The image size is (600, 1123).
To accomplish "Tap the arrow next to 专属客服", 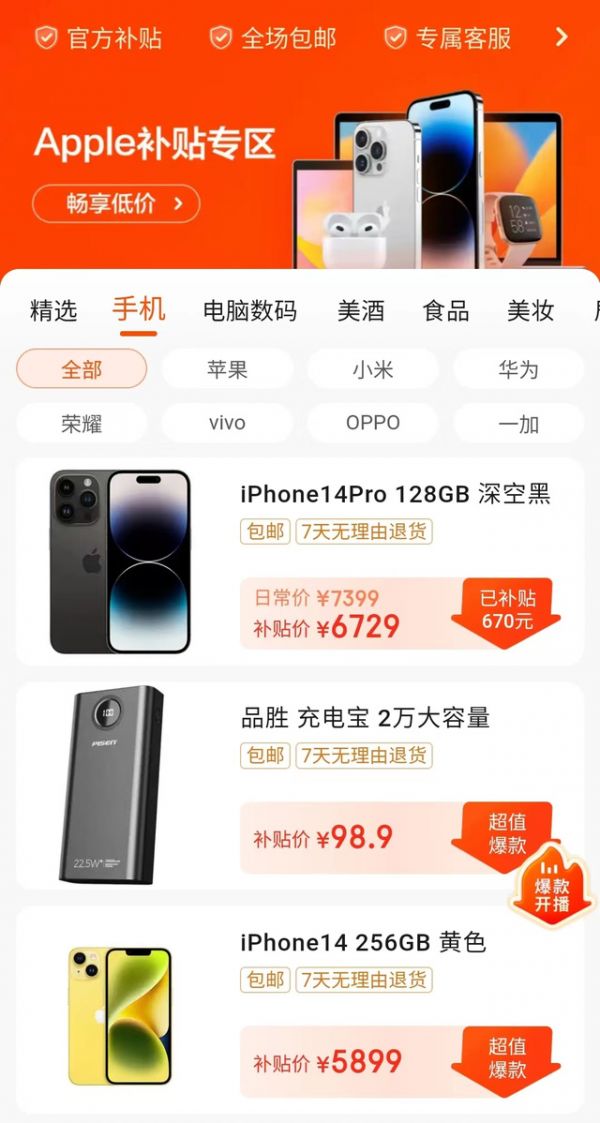I will 562,38.
